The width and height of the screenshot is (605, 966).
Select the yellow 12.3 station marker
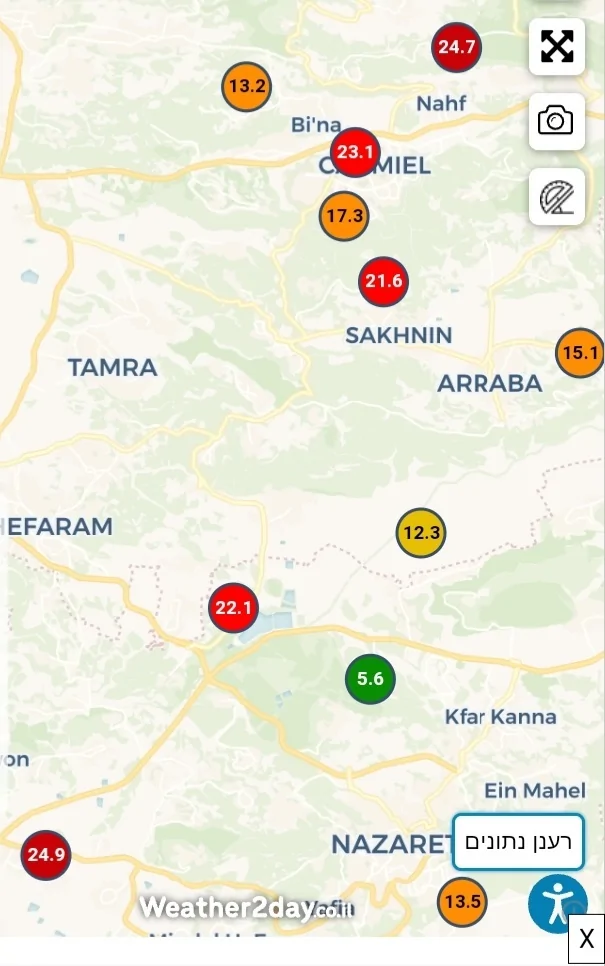tap(421, 533)
